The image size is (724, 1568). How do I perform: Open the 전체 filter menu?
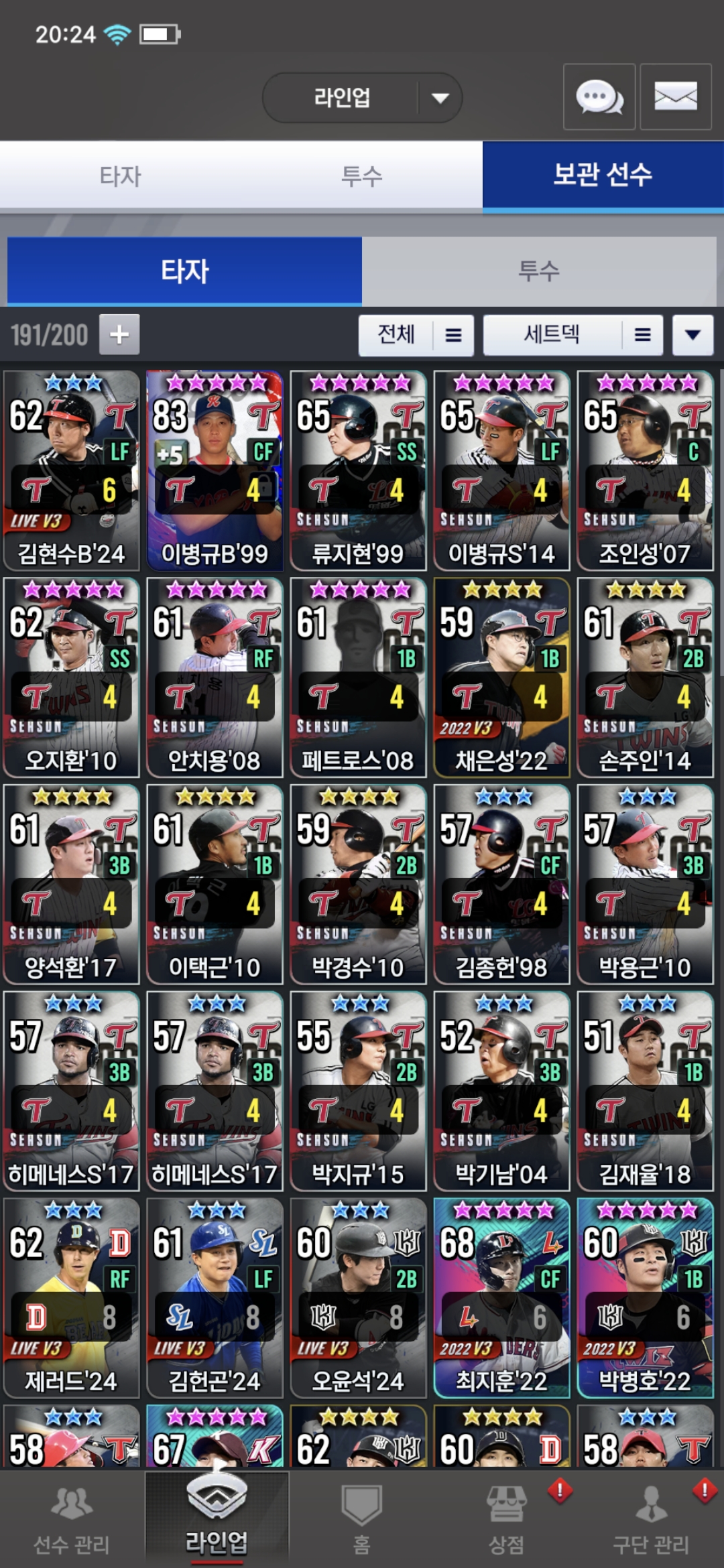[x=416, y=335]
